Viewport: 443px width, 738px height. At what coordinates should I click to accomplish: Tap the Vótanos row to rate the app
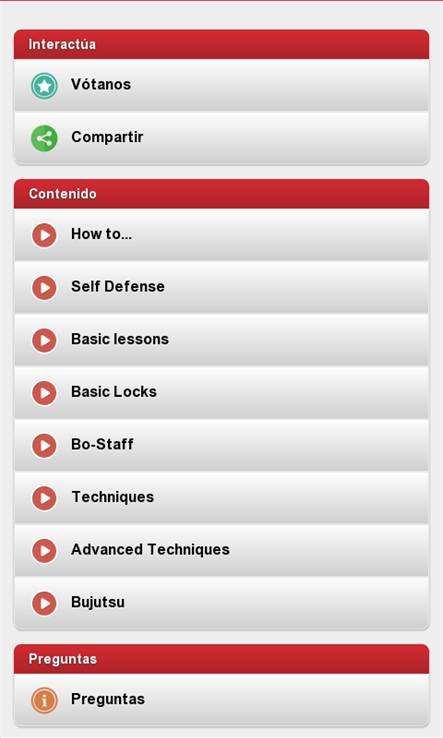pyautogui.click(x=221, y=85)
